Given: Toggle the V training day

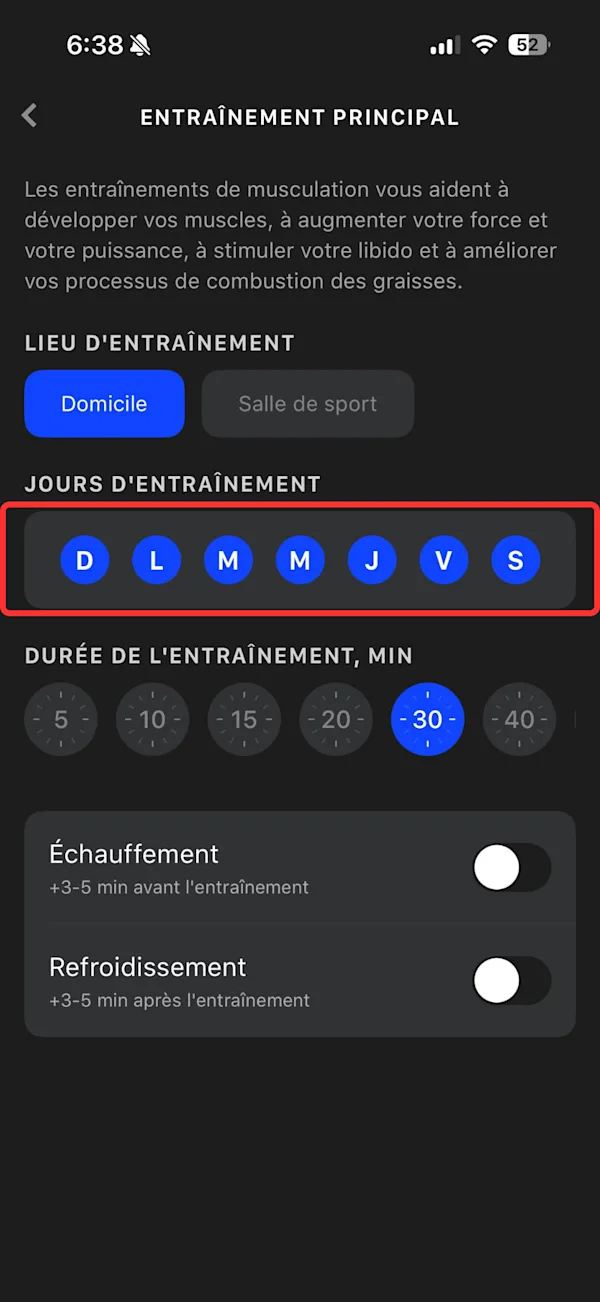Looking at the screenshot, I should (x=444, y=561).
